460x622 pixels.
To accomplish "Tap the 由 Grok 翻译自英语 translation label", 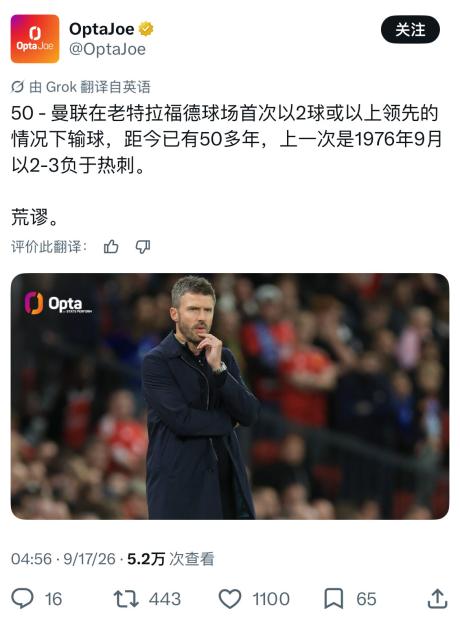I will [81, 87].
